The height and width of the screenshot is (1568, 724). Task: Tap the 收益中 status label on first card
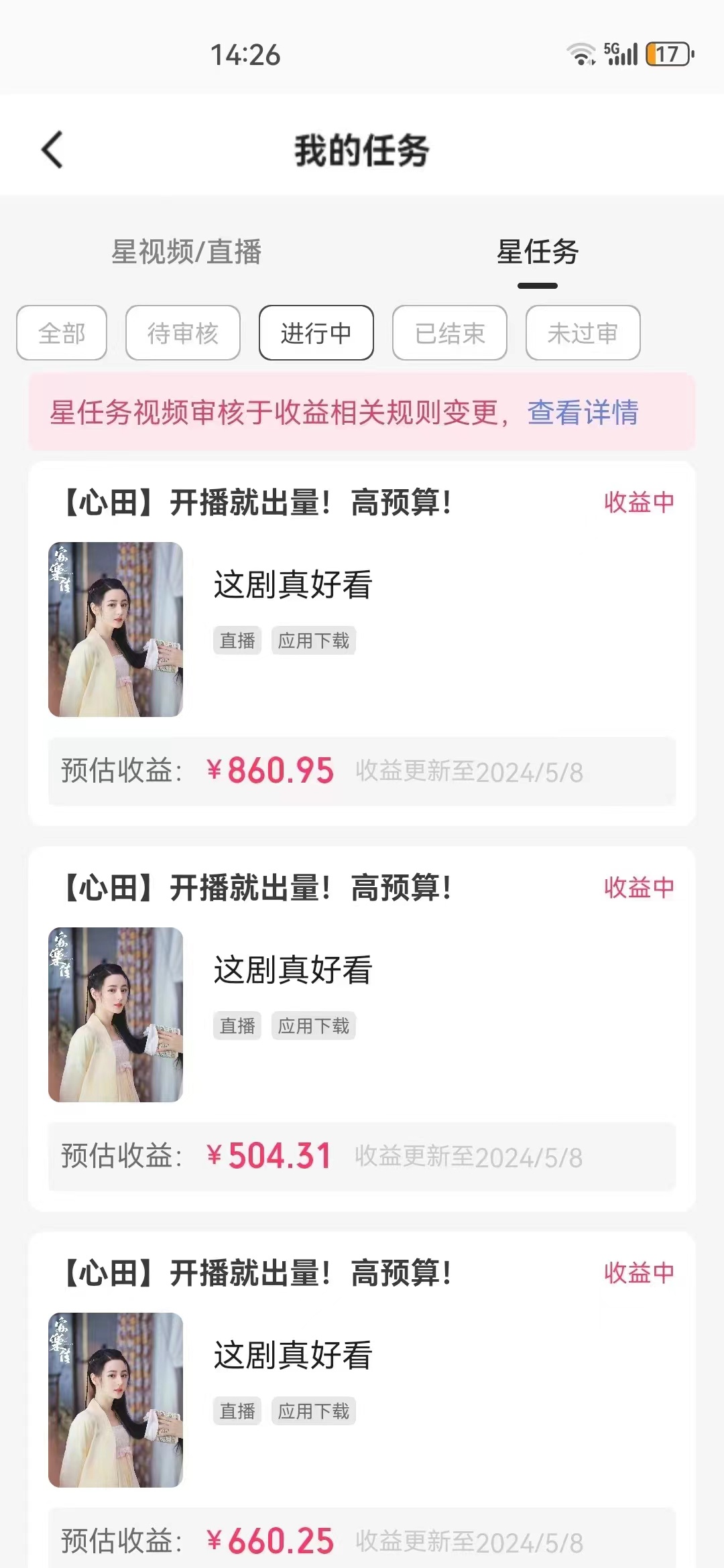point(638,501)
